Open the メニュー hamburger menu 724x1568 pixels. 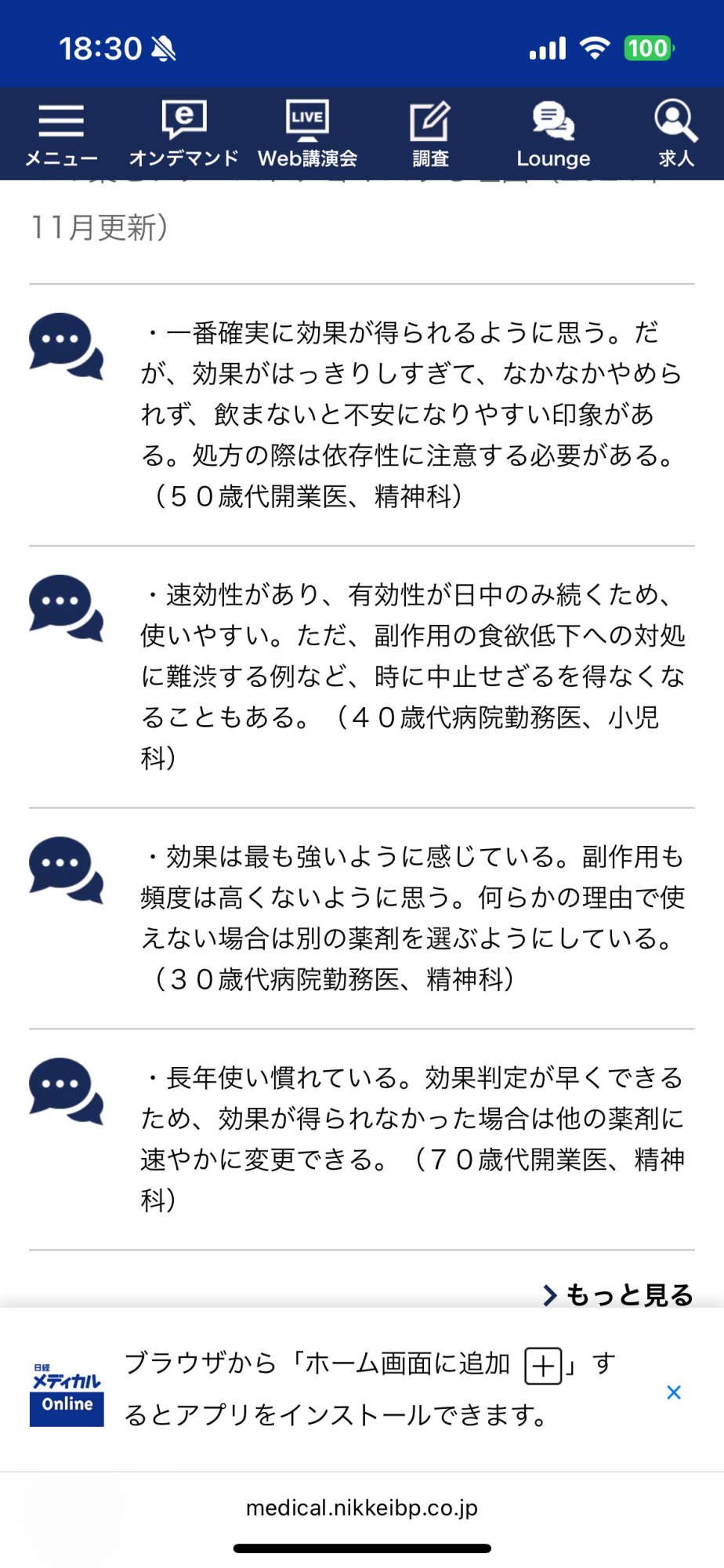coord(61,134)
